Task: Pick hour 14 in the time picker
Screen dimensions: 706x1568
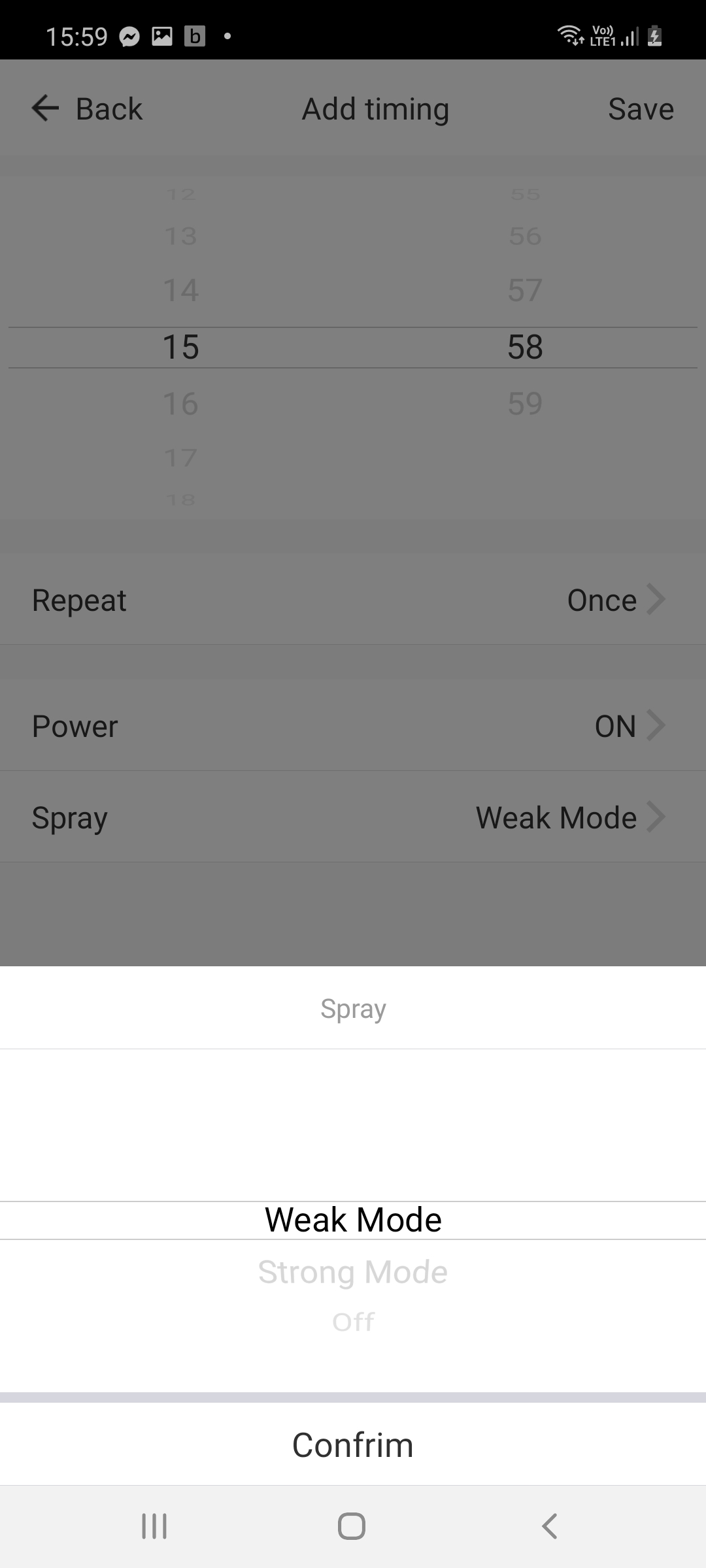Action: coord(181,290)
